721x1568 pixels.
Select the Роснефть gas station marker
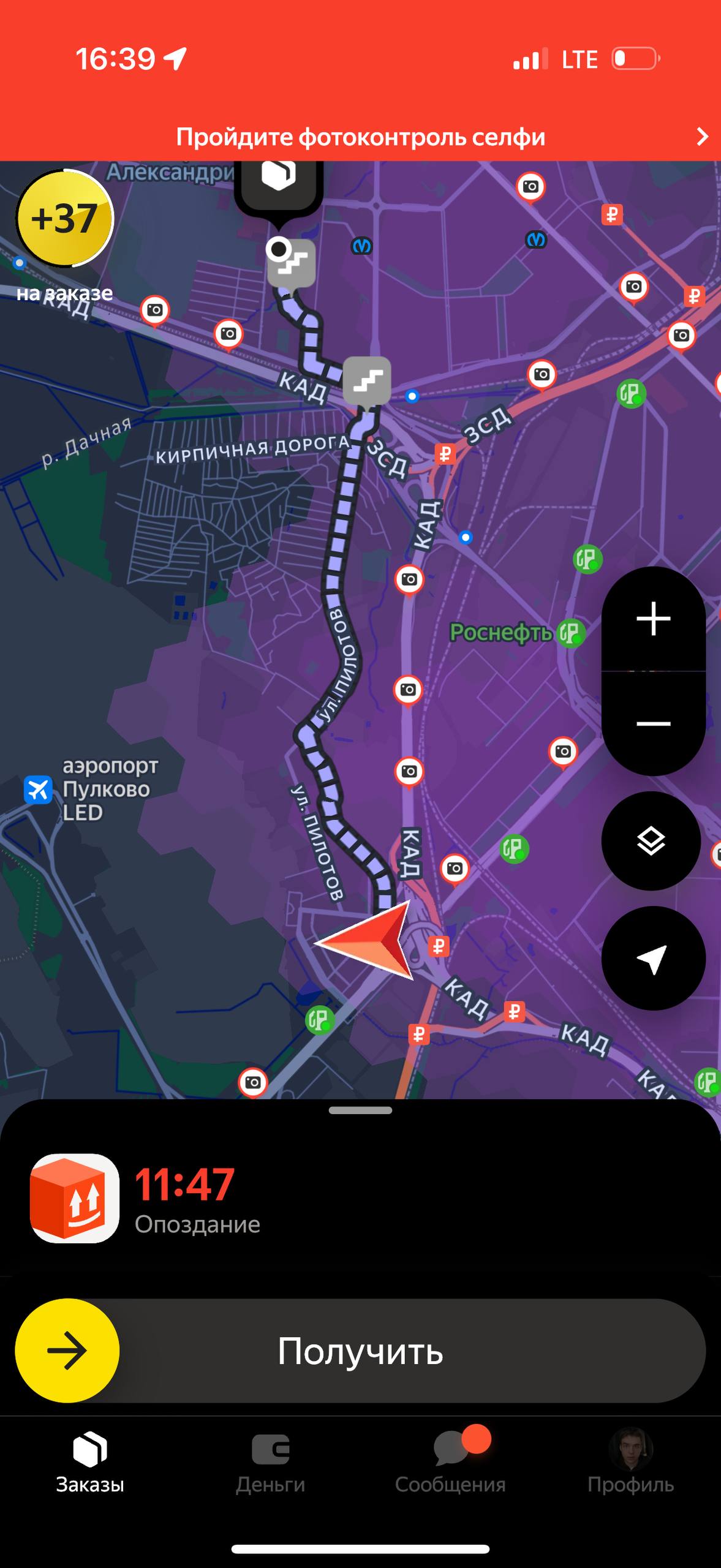pos(571,633)
